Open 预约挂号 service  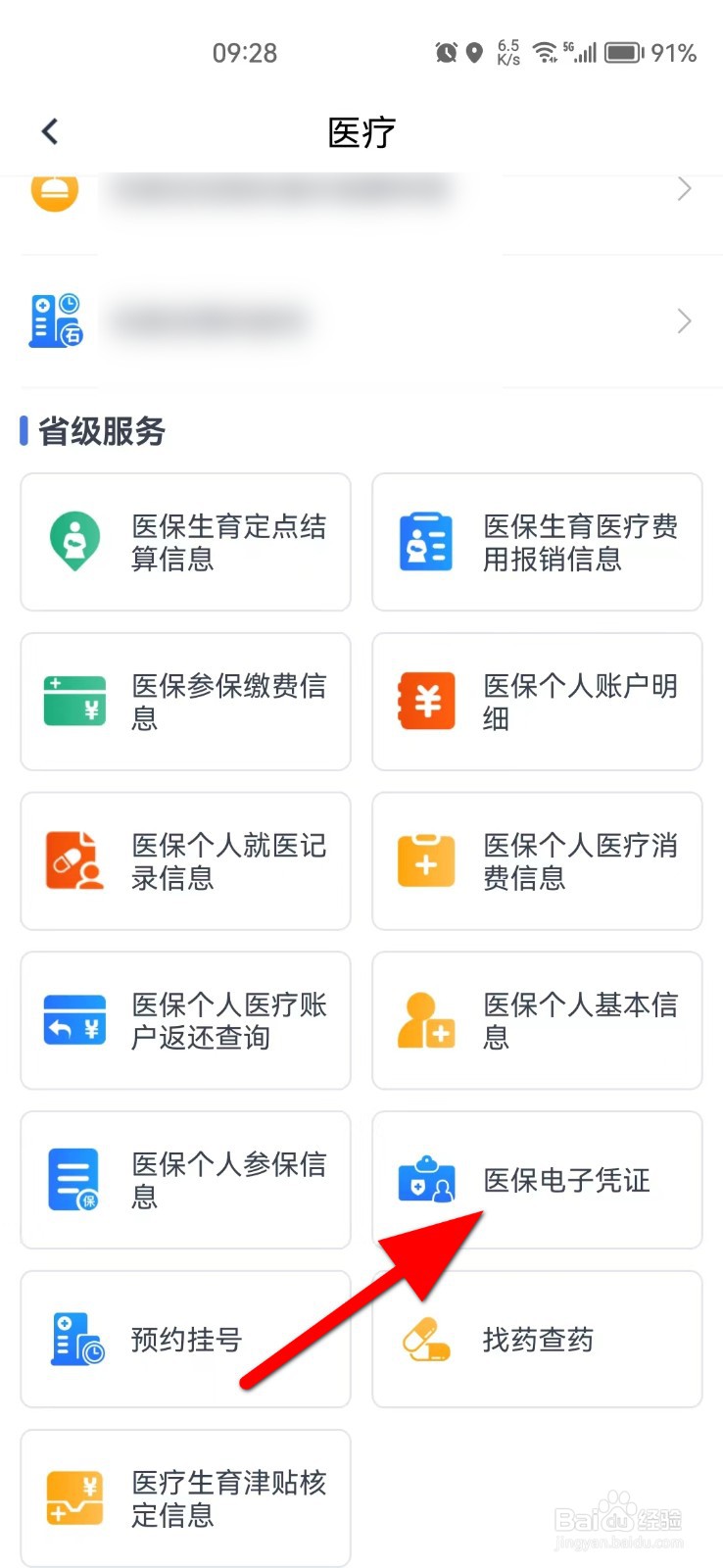tap(185, 1340)
